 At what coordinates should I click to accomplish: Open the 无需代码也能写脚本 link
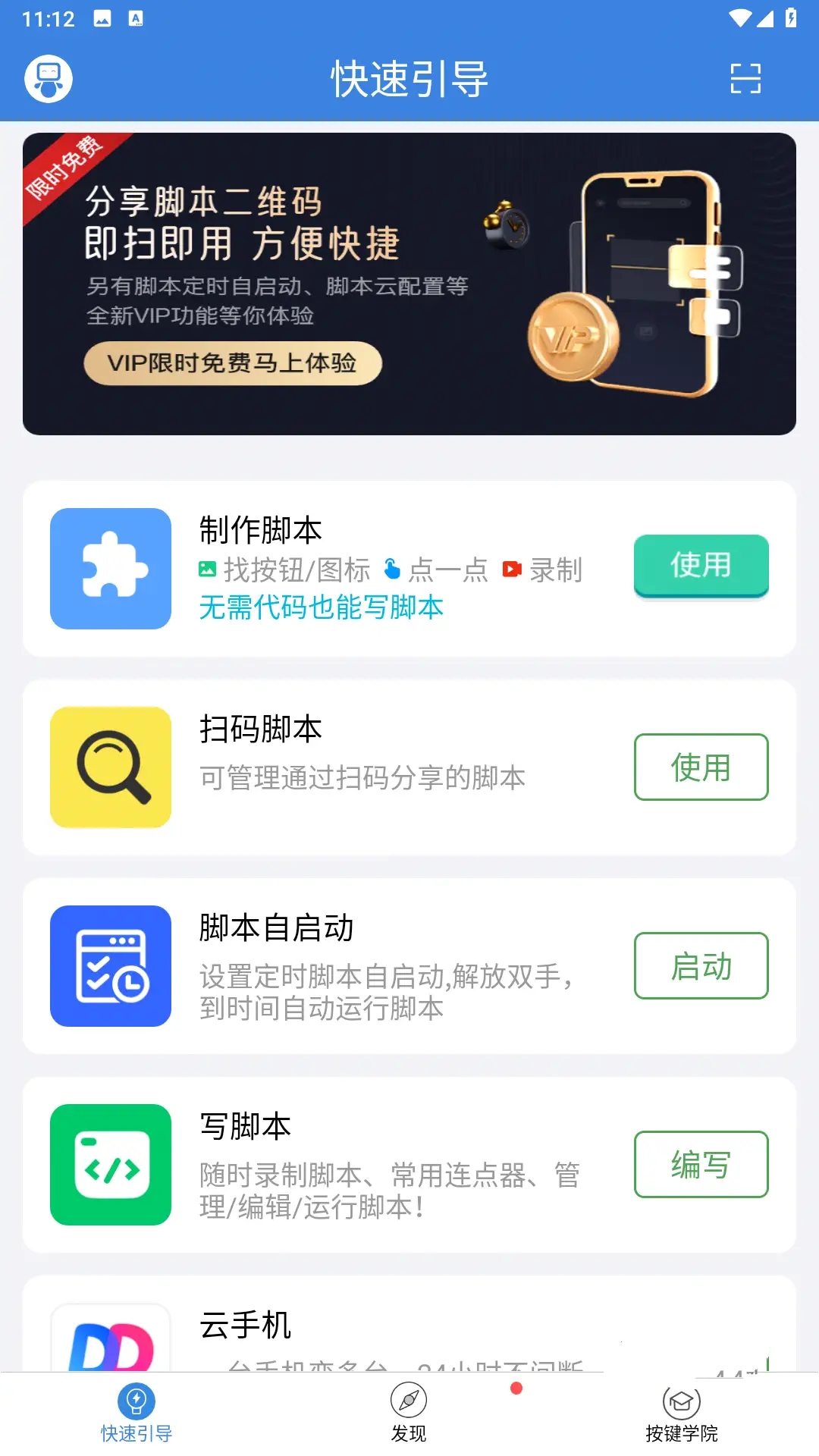point(321,607)
